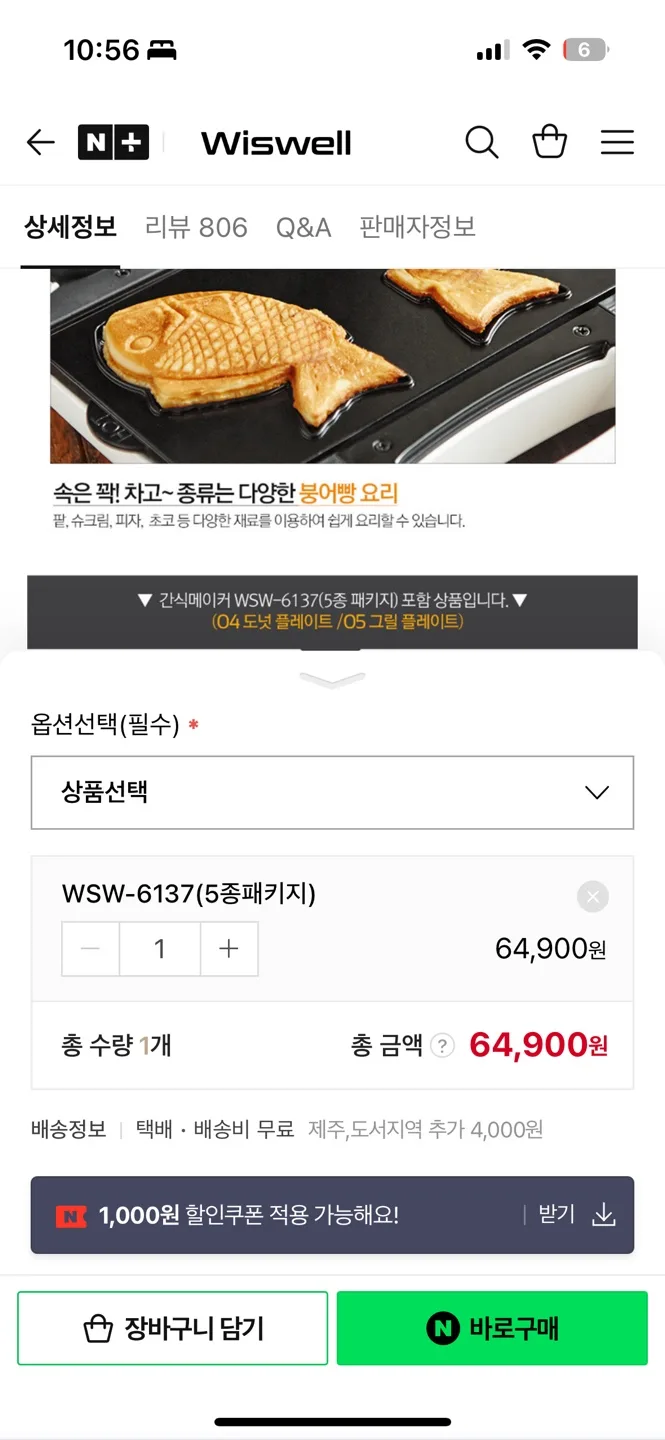Increase quantity with the plus button
665x1440 pixels.
click(229, 948)
